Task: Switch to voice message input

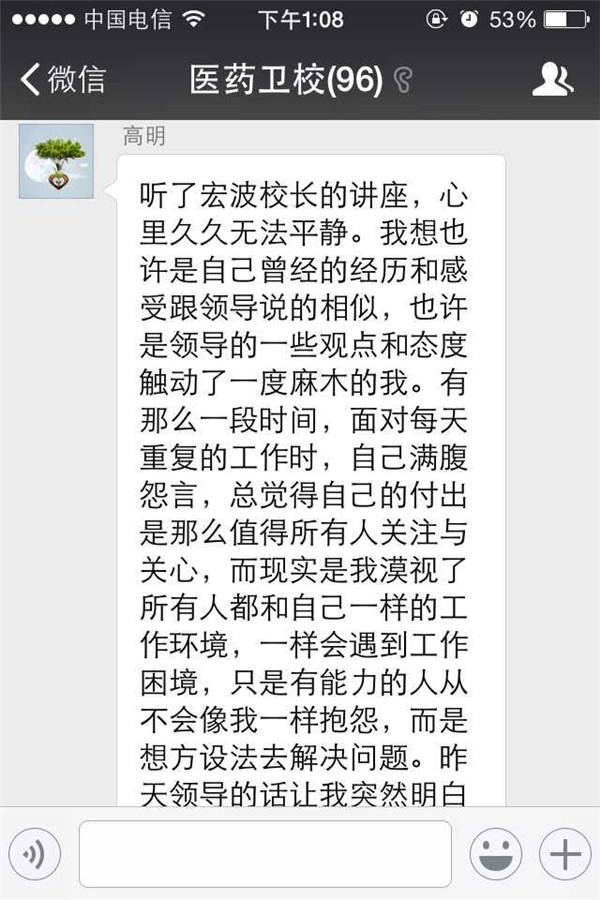Action: coord(35,854)
